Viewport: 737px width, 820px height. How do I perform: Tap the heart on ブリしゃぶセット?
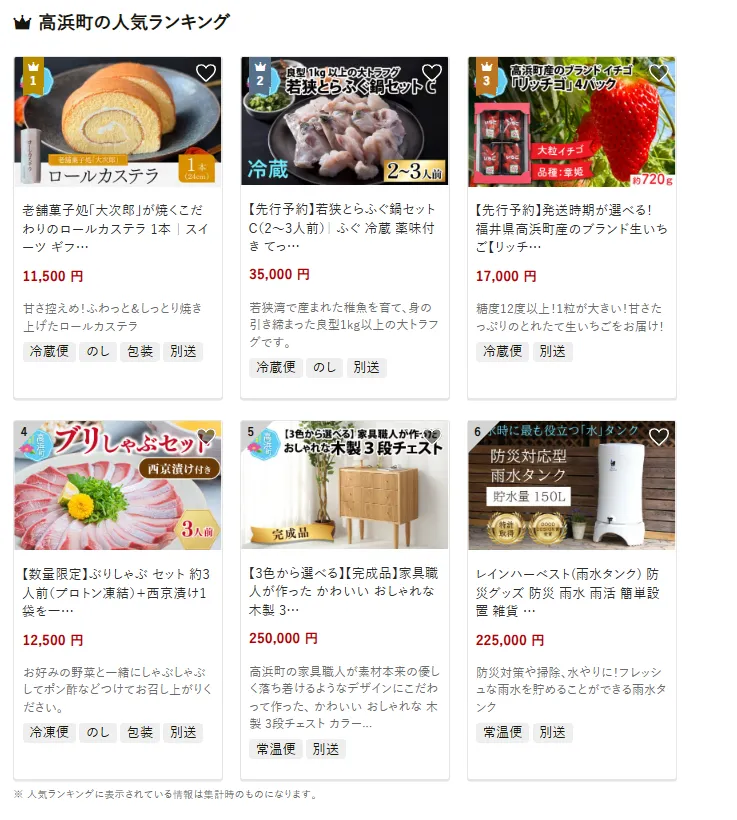(x=205, y=437)
